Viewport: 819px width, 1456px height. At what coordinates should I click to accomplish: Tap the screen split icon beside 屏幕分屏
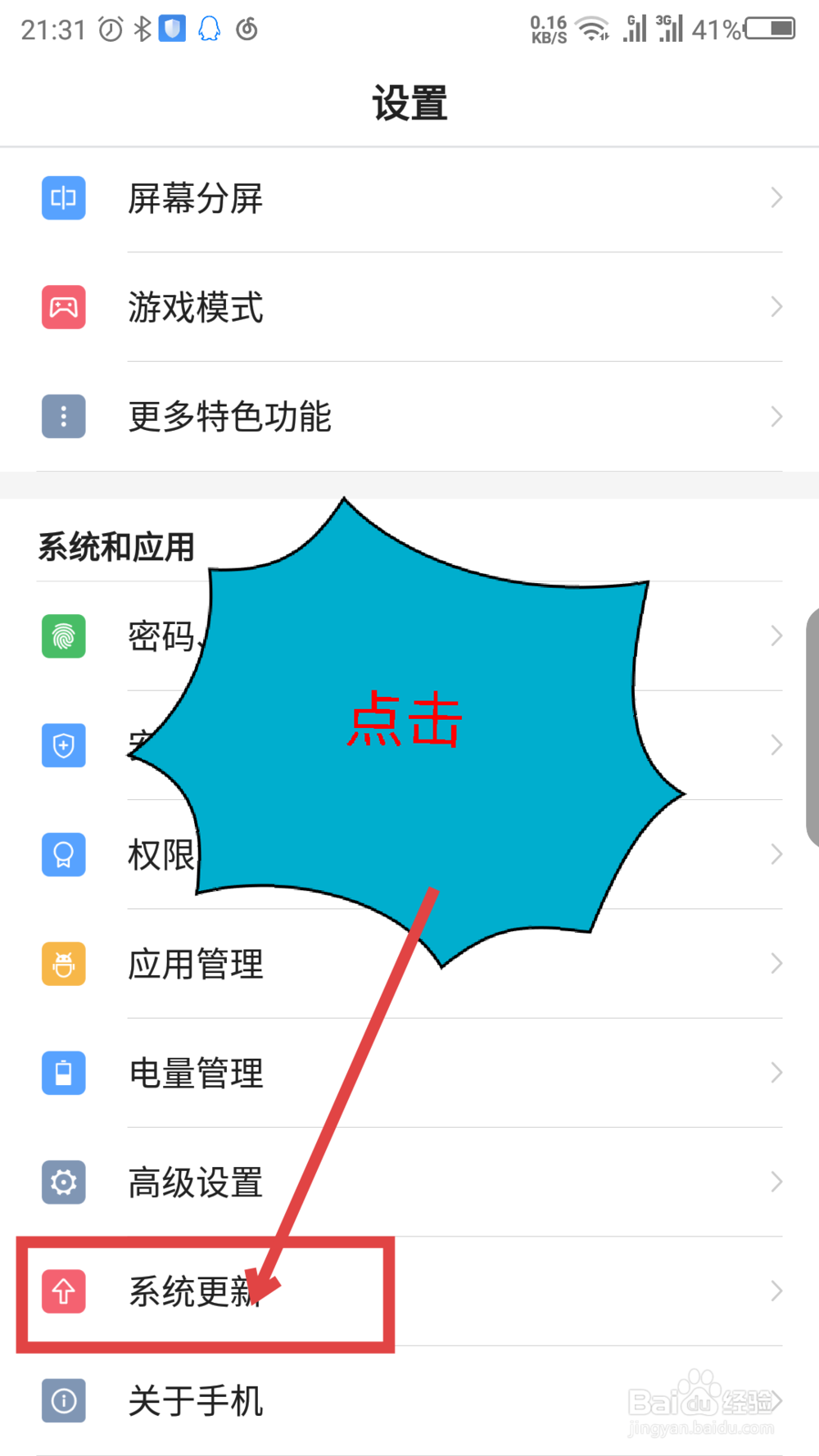(63, 198)
